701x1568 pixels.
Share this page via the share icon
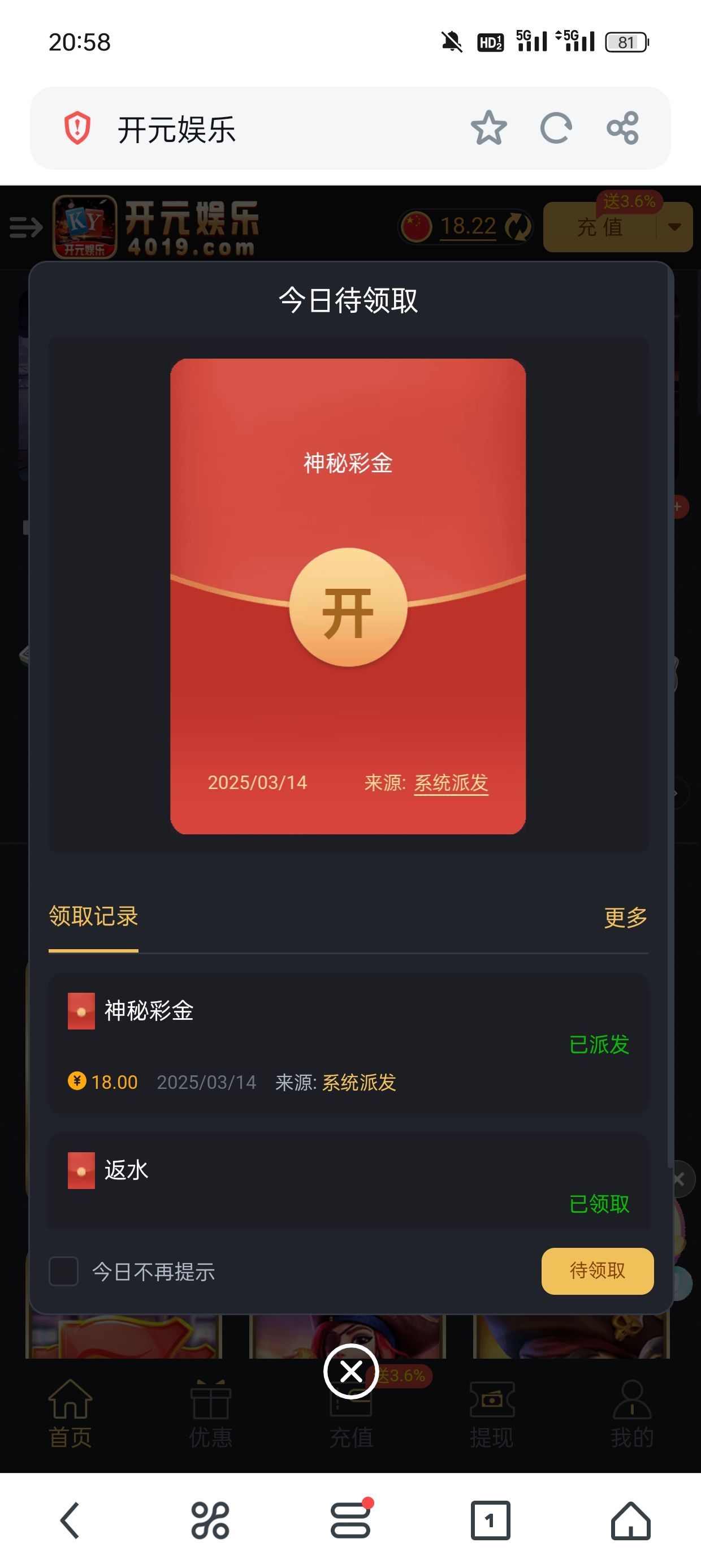click(622, 128)
